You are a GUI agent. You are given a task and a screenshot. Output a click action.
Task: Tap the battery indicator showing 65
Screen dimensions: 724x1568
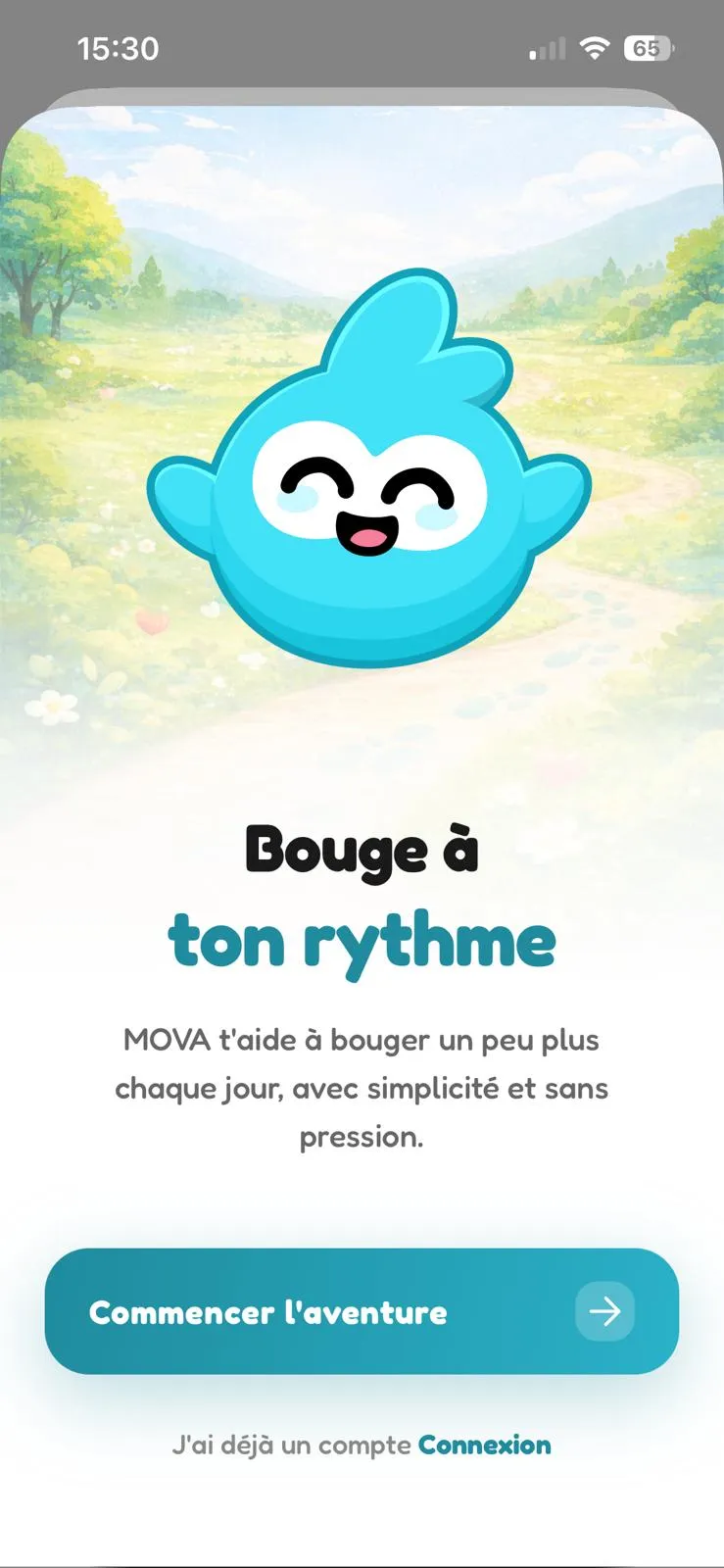[647, 47]
